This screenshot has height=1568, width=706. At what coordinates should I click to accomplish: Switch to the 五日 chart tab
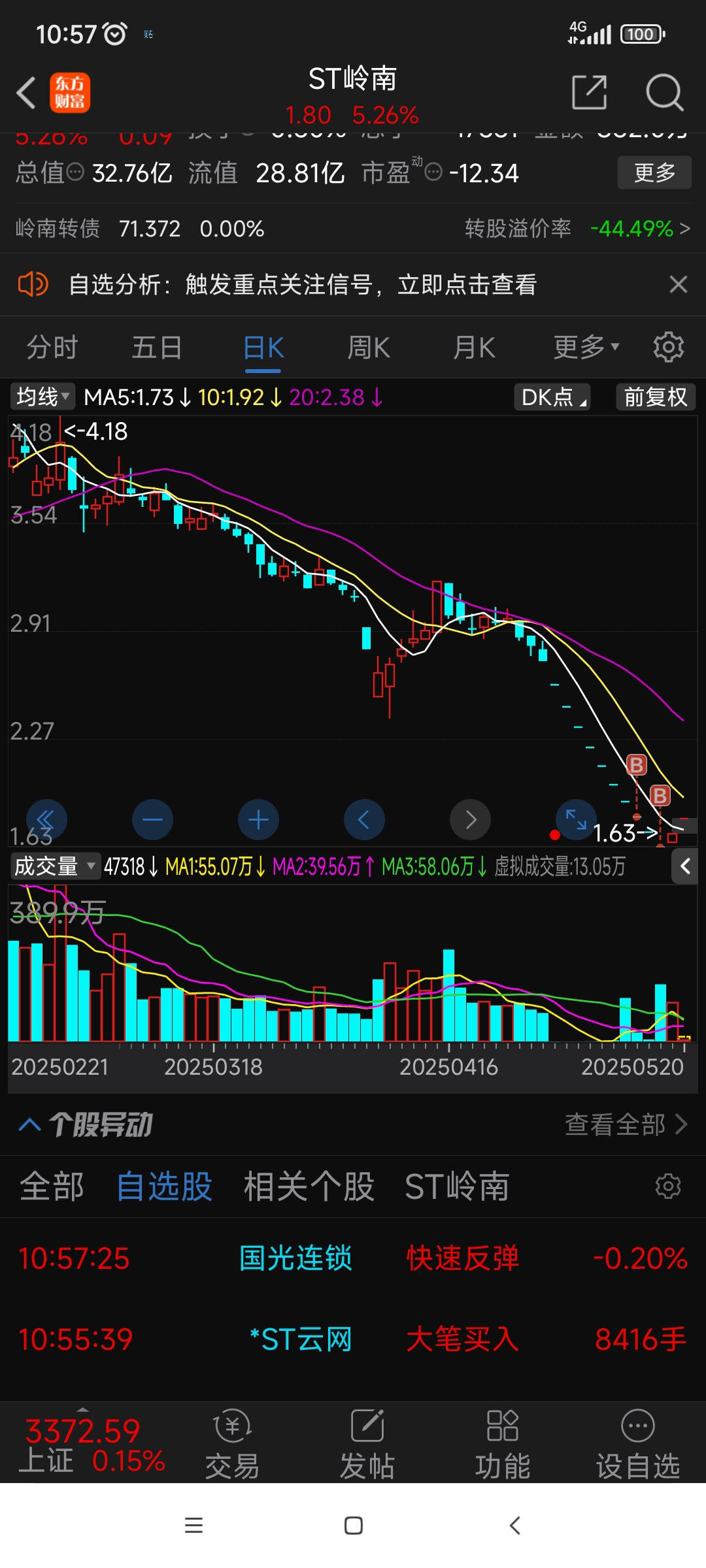coord(157,347)
